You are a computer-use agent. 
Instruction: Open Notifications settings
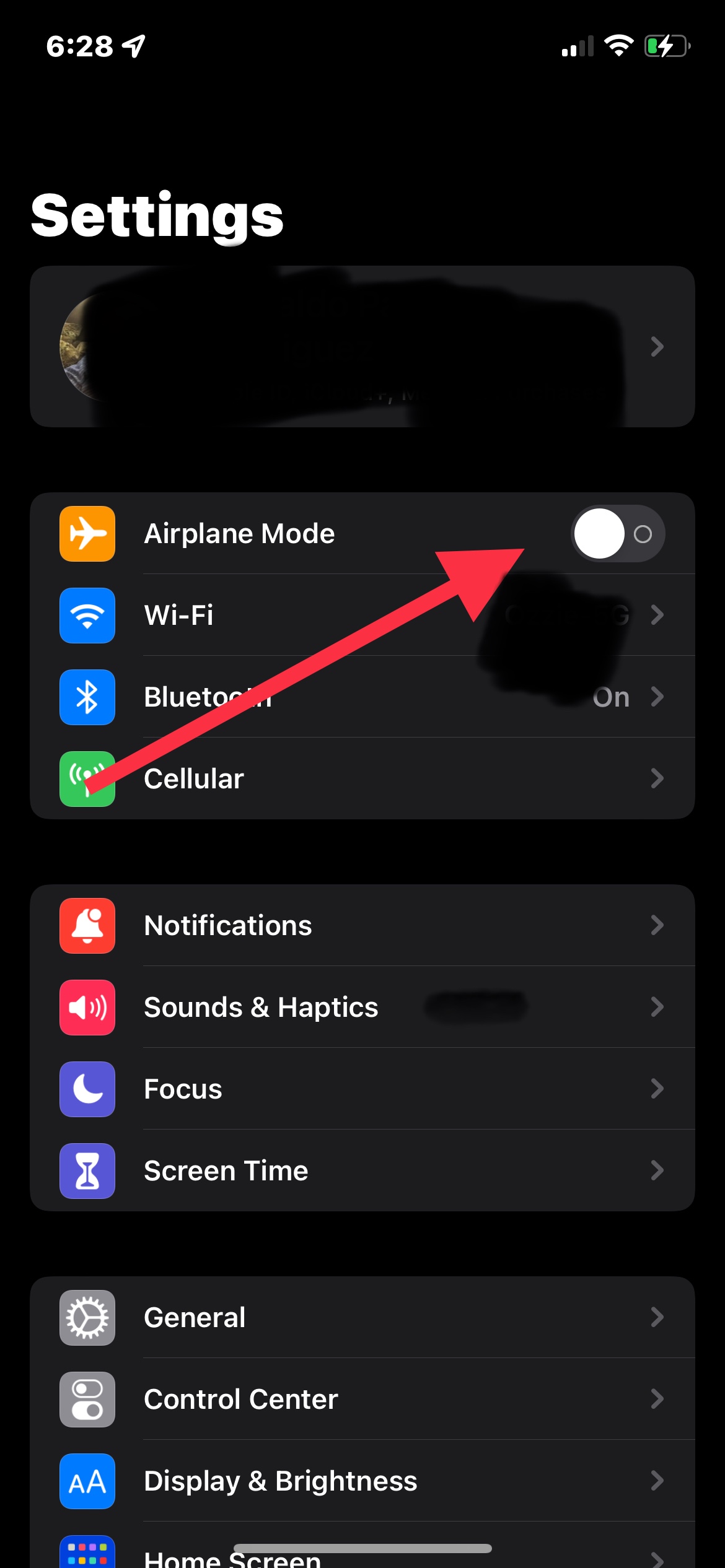tap(362, 925)
